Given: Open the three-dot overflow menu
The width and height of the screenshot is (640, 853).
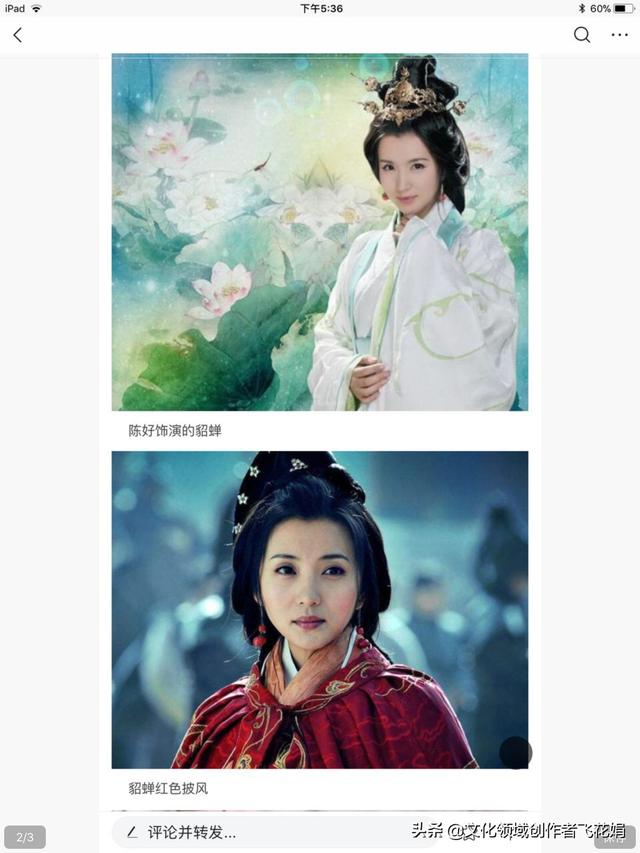Looking at the screenshot, I should [x=619, y=35].
